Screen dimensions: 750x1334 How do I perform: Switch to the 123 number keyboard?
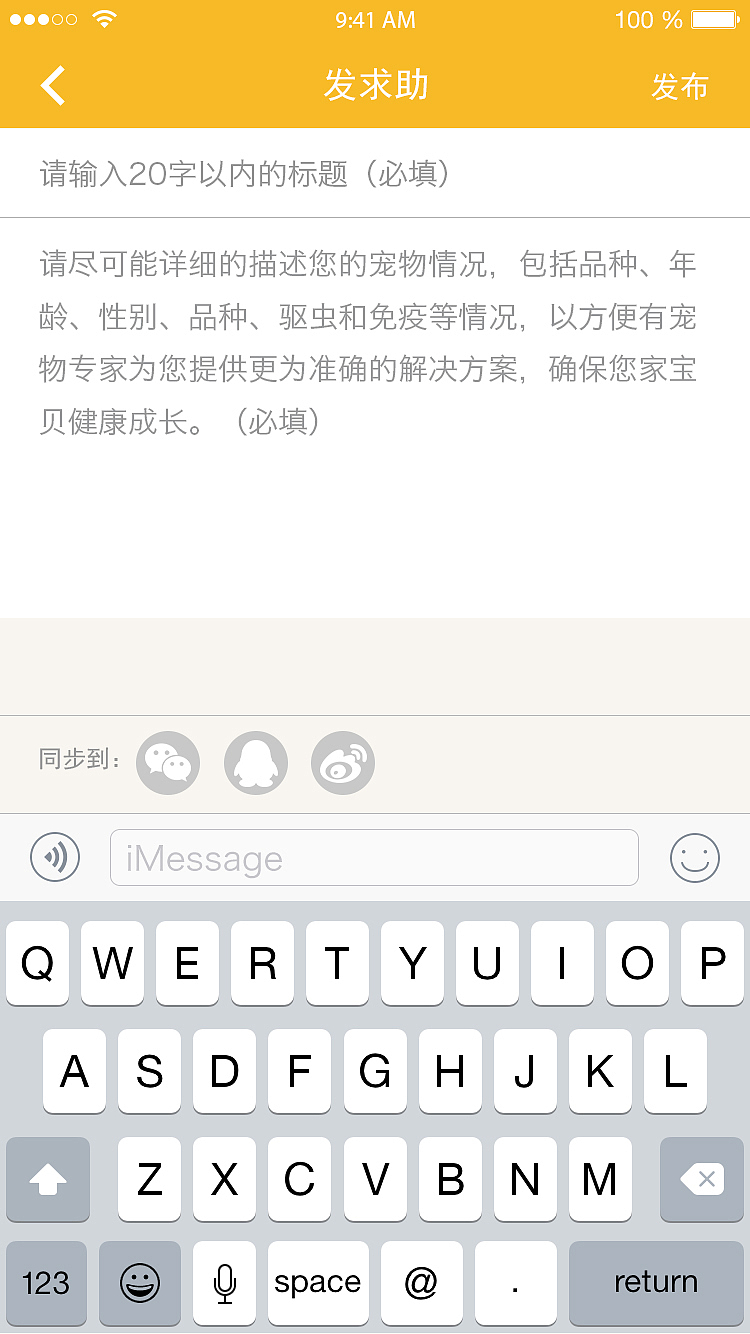47,1283
